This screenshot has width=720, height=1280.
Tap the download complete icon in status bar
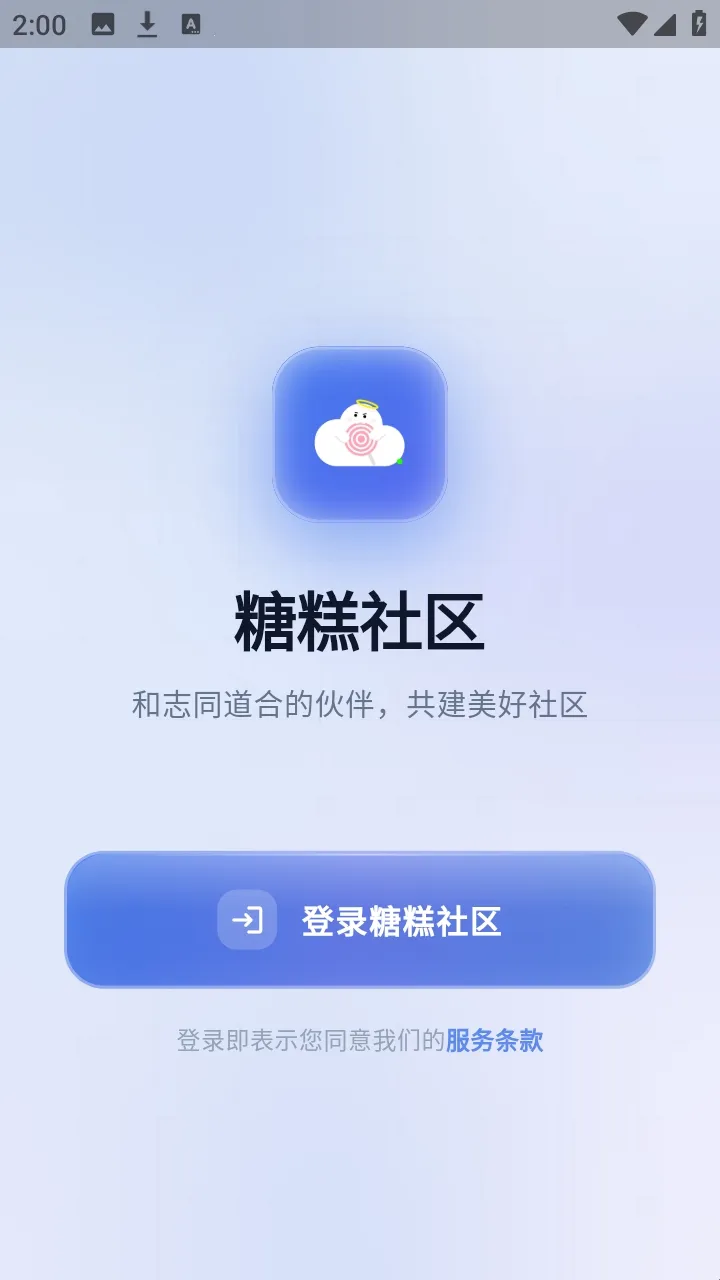[x=145, y=22]
